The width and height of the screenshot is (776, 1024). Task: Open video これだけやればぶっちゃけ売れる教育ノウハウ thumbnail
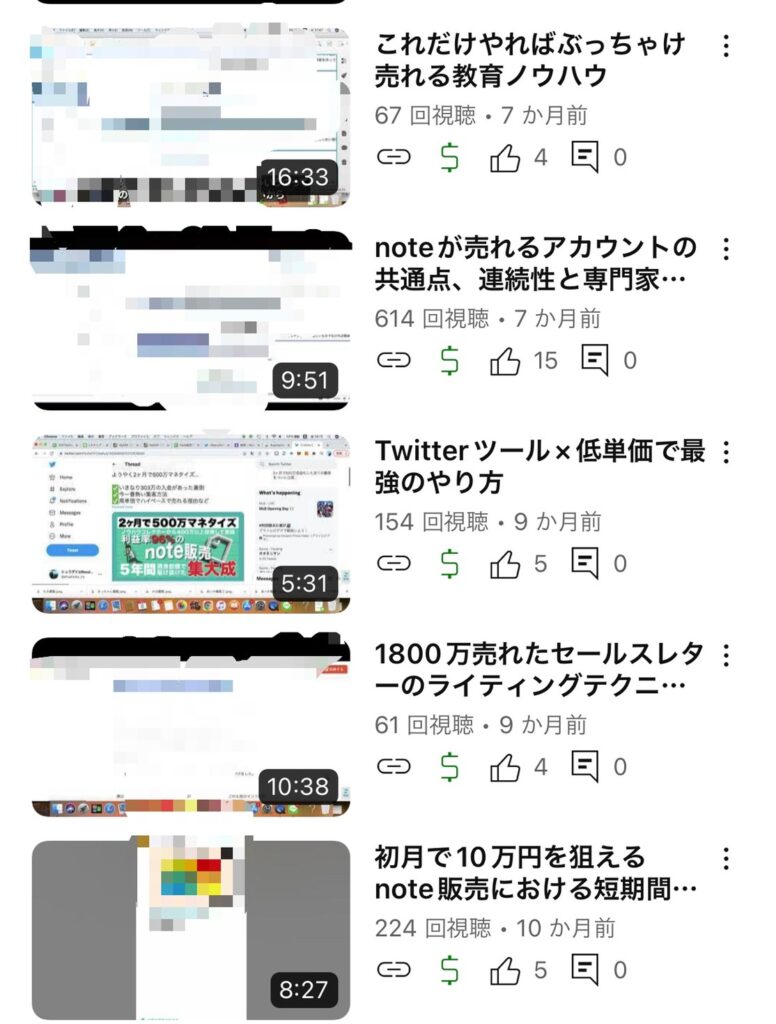[x=190, y=117]
